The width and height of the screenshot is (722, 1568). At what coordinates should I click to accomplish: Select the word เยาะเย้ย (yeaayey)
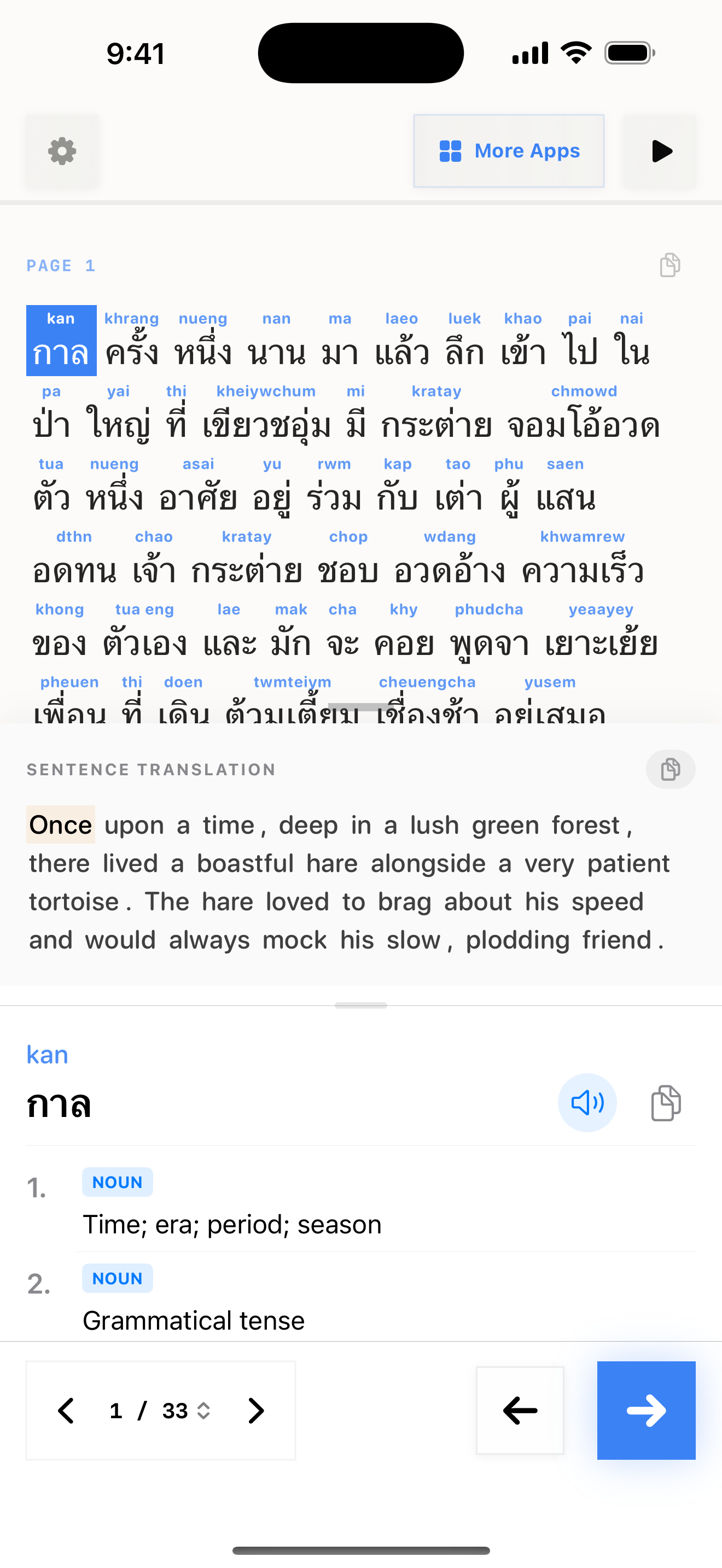[x=601, y=643]
